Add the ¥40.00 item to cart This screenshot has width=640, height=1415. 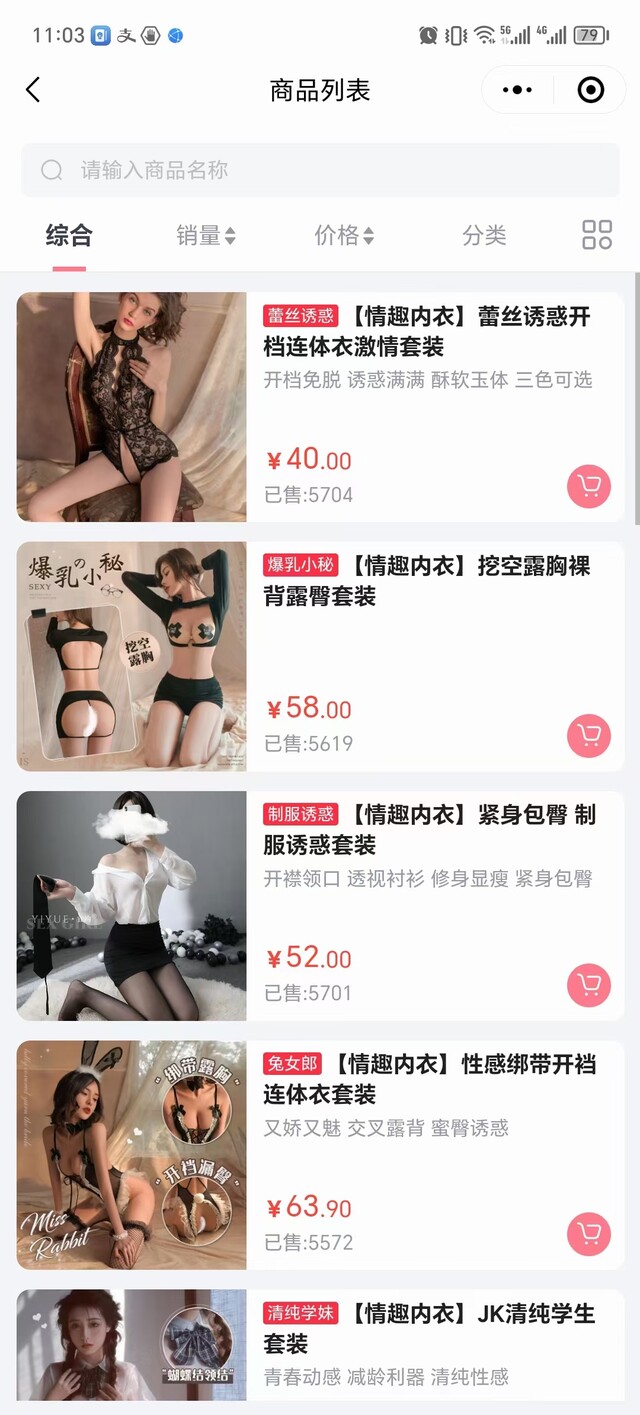point(589,487)
